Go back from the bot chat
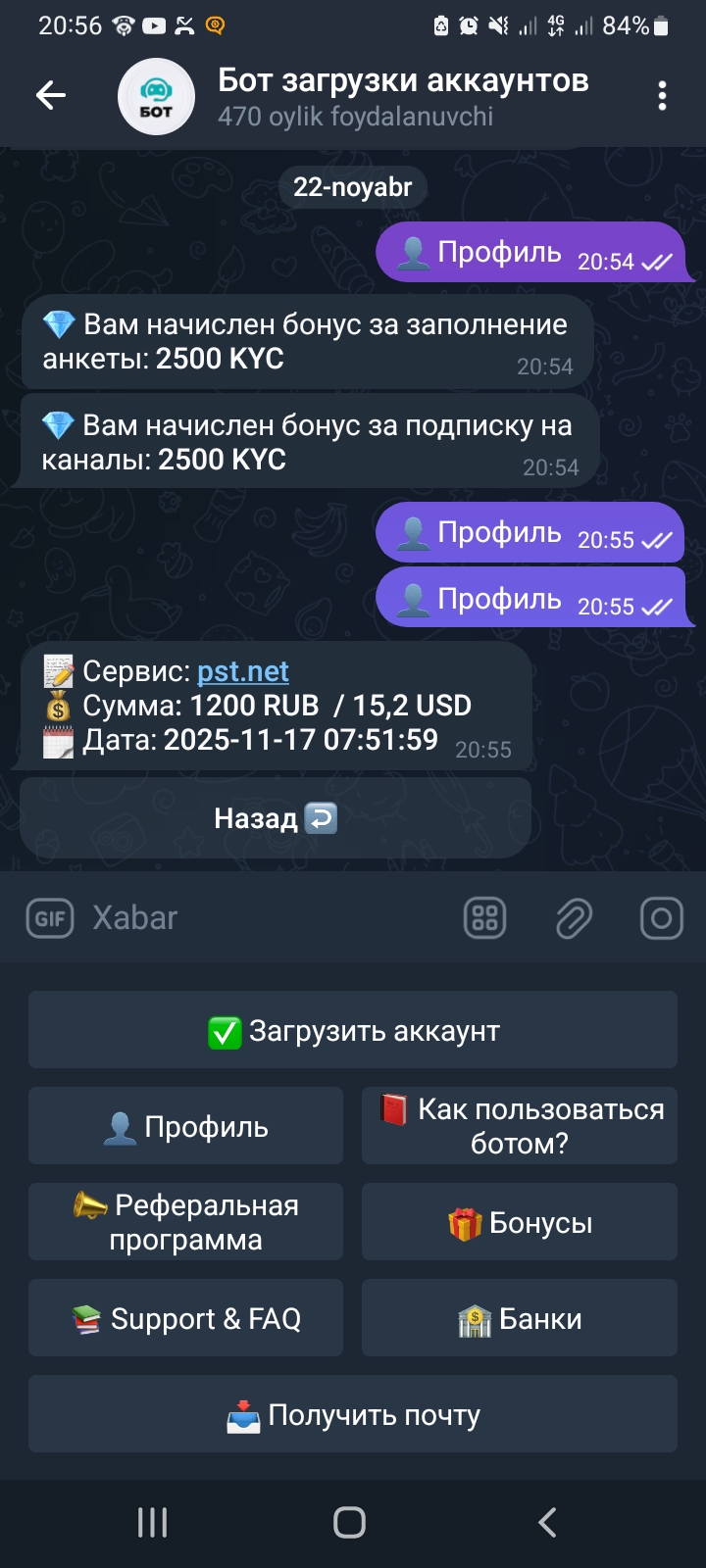The image size is (706, 1568). coord(51,95)
